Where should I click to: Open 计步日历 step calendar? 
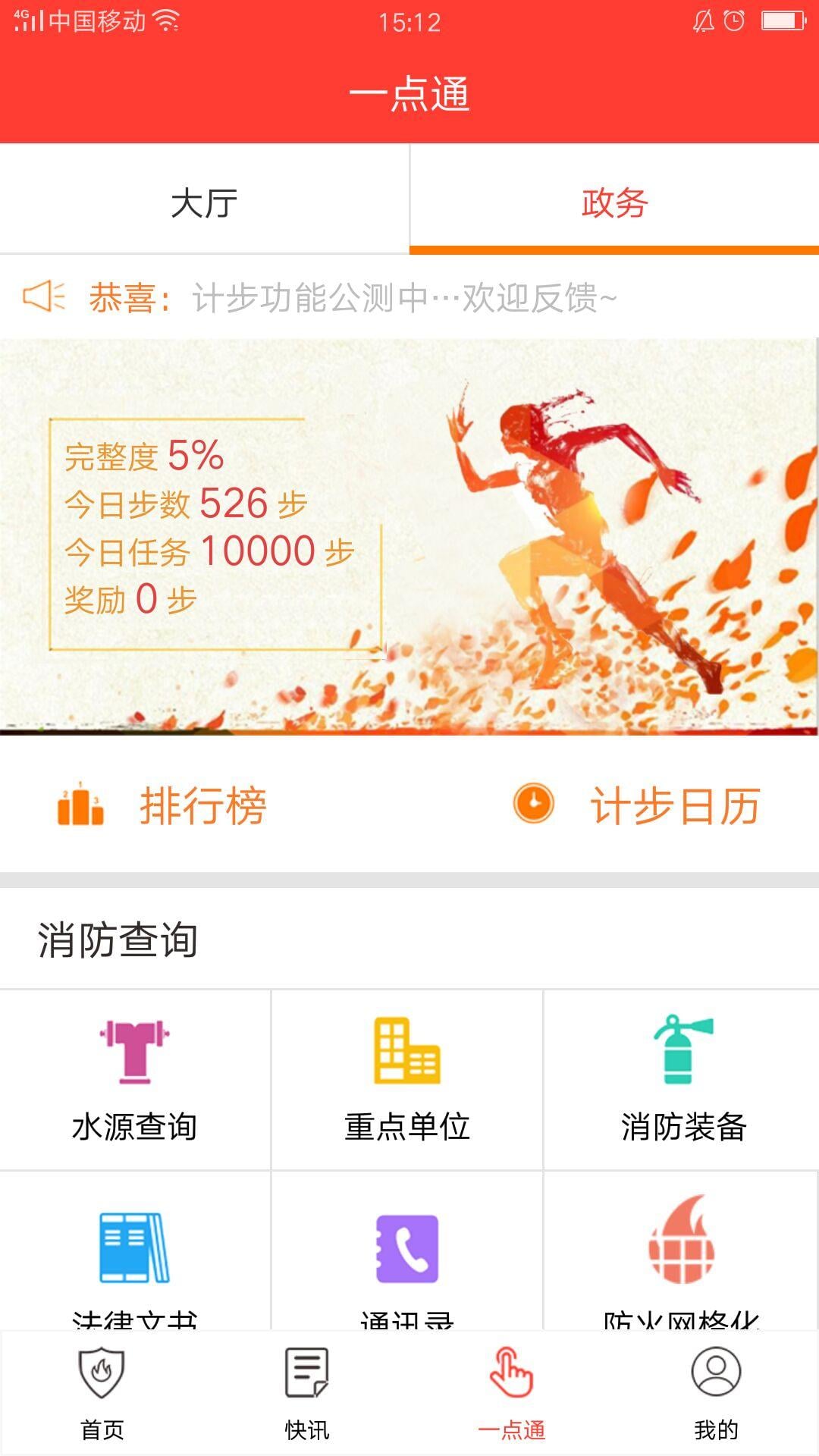point(636,805)
